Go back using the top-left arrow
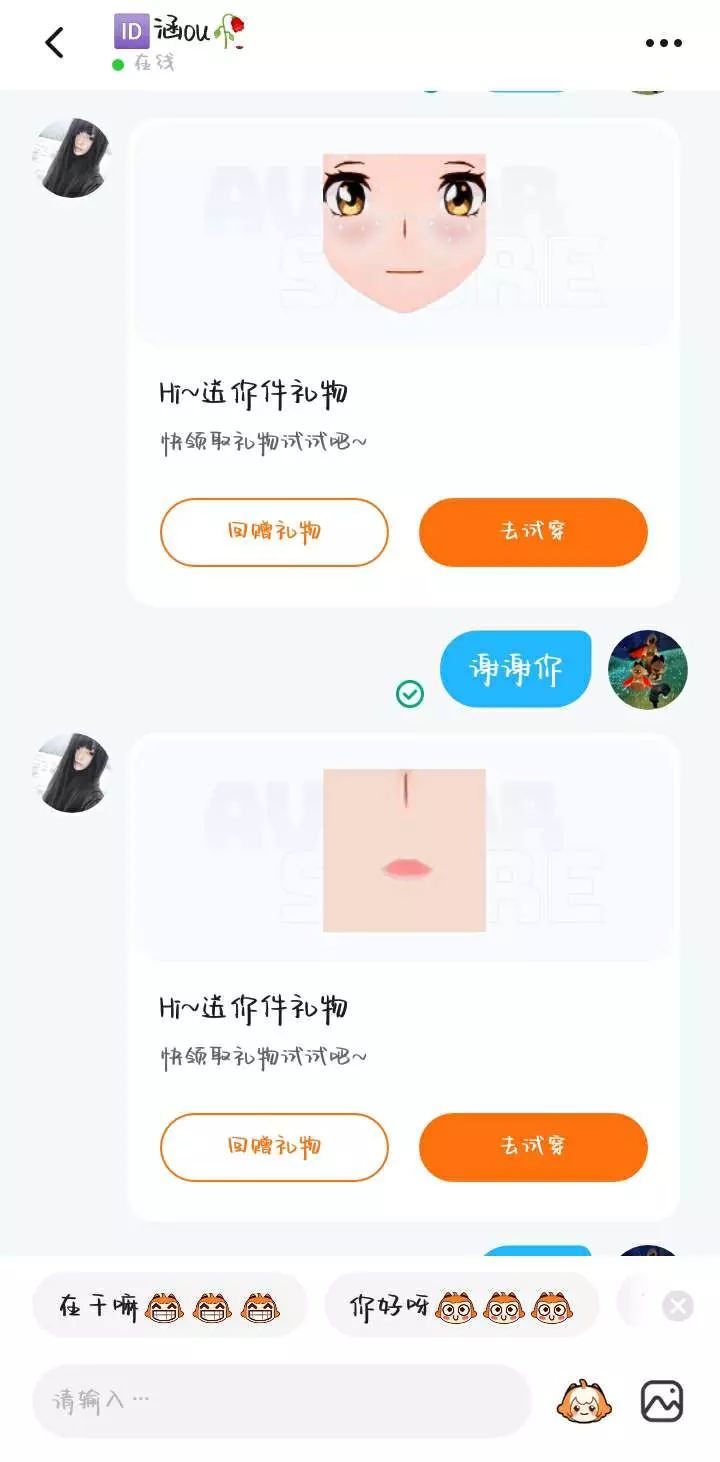This screenshot has height=1462, width=720. coord(54,42)
